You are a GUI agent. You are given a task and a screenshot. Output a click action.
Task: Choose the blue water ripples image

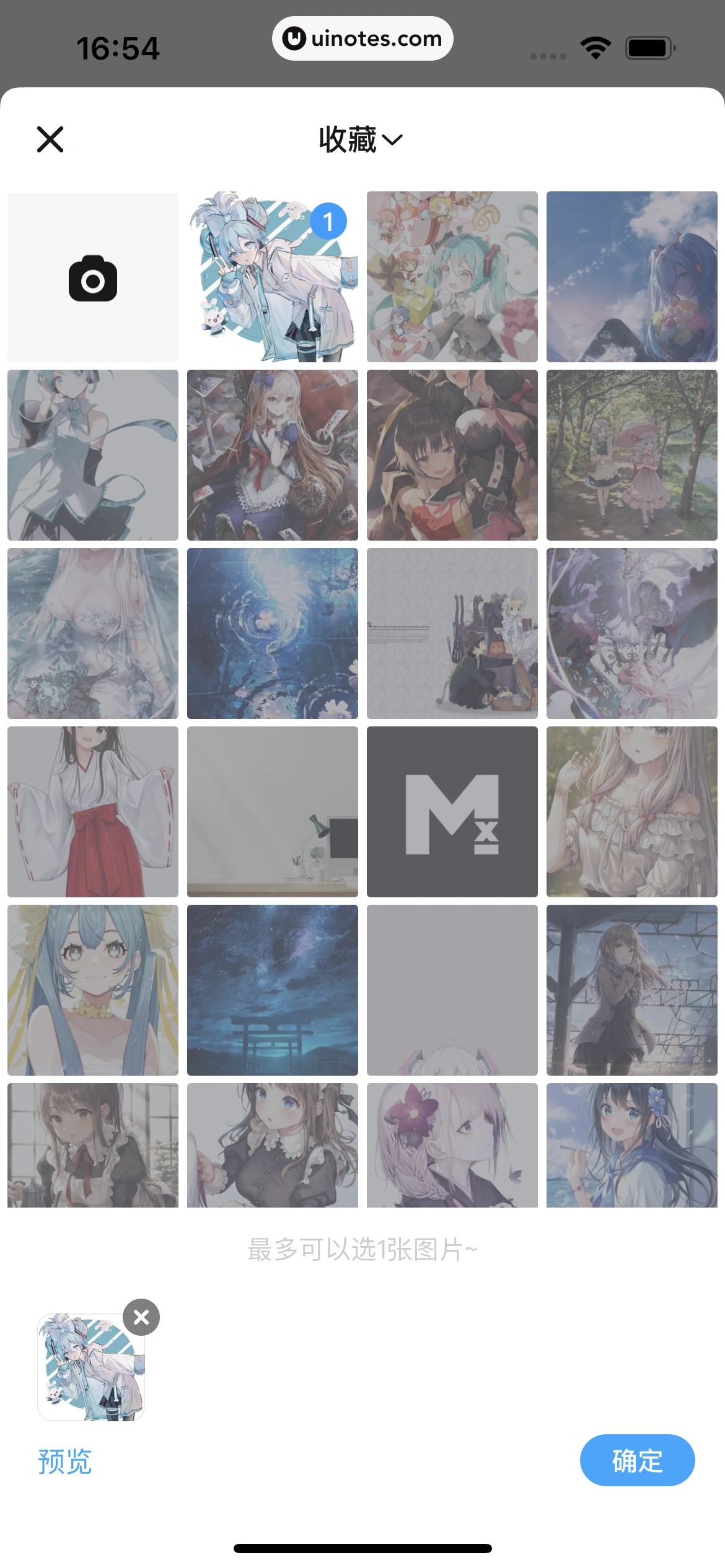[273, 634]
